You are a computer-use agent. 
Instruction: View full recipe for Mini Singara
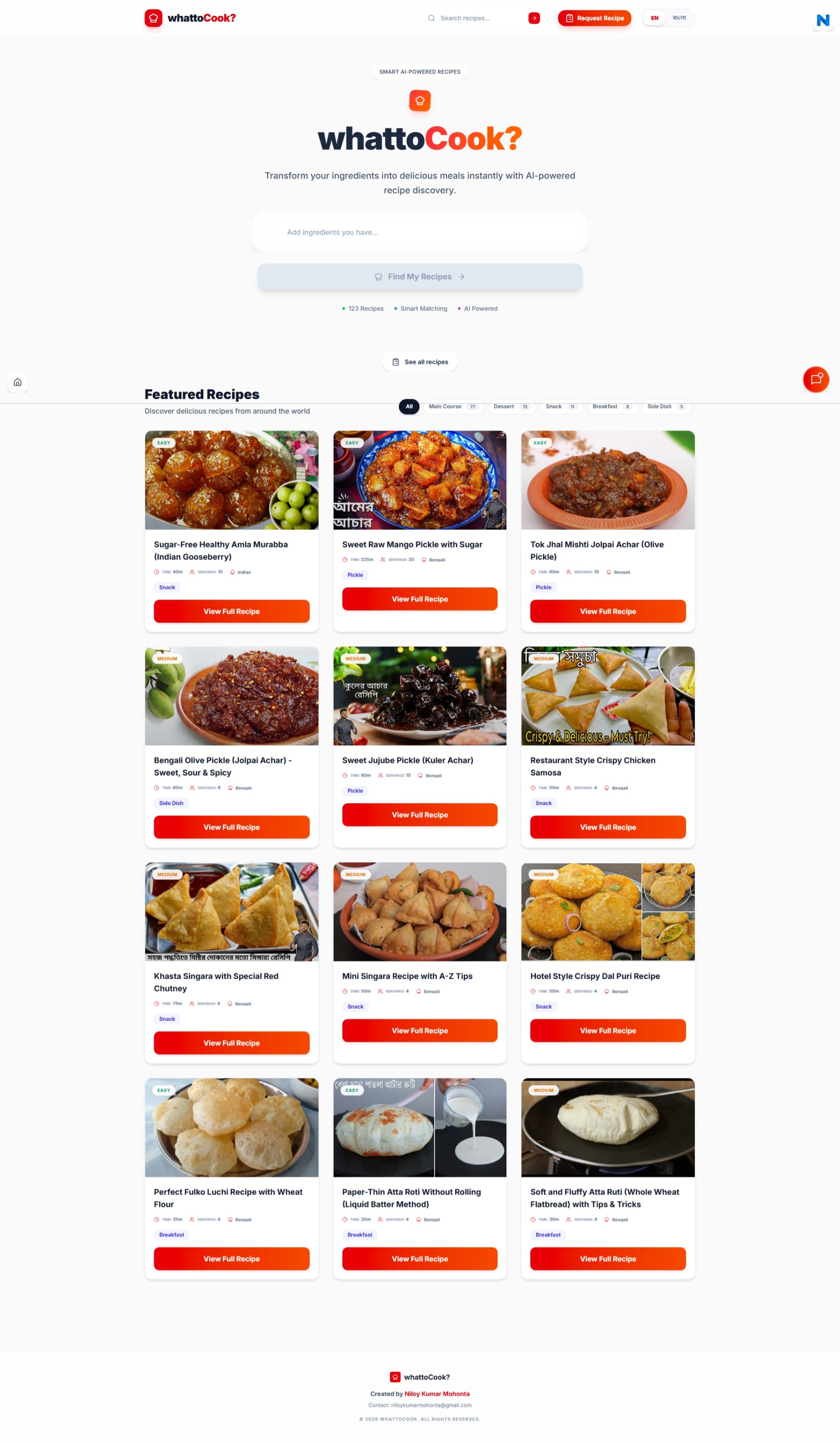pos(420,1031)
